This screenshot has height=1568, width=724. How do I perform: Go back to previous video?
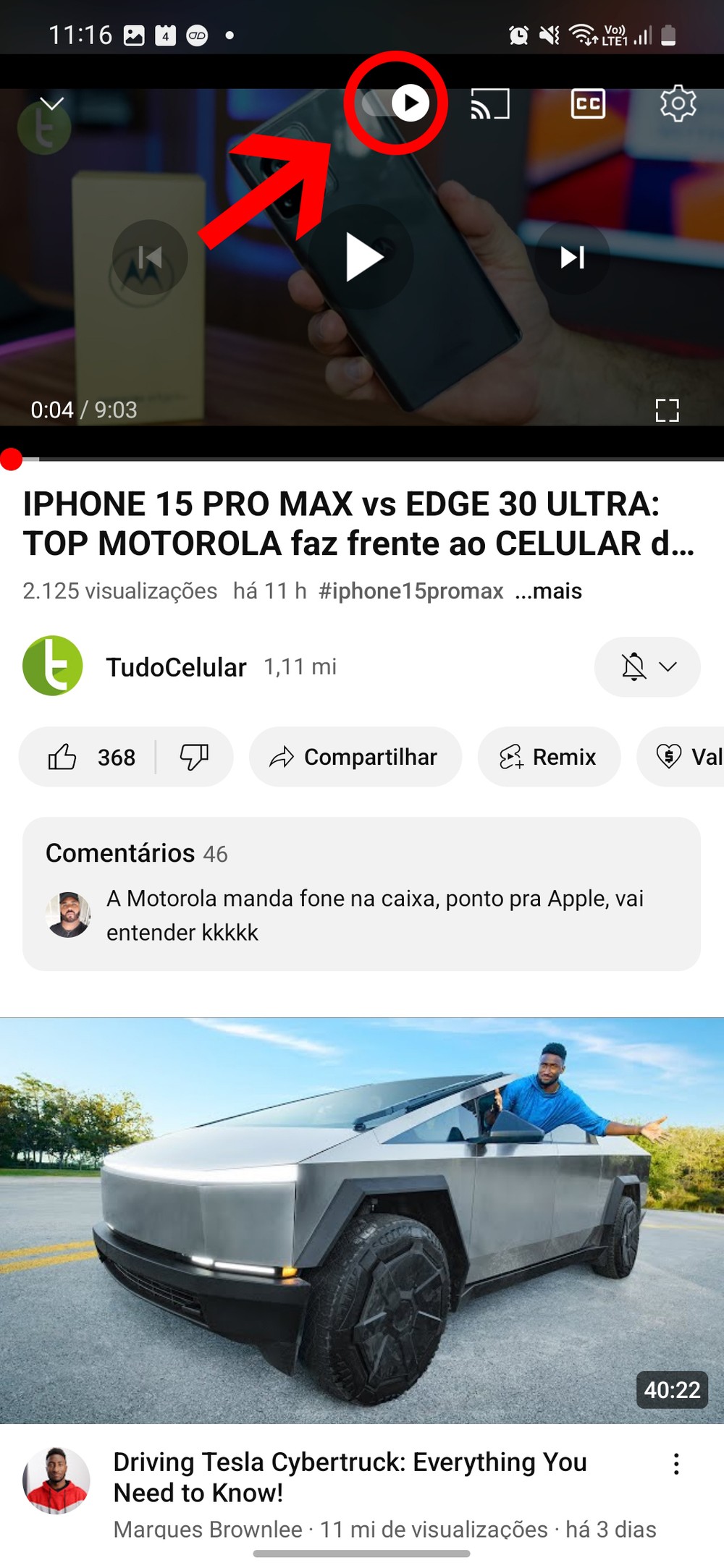[150, 257]
